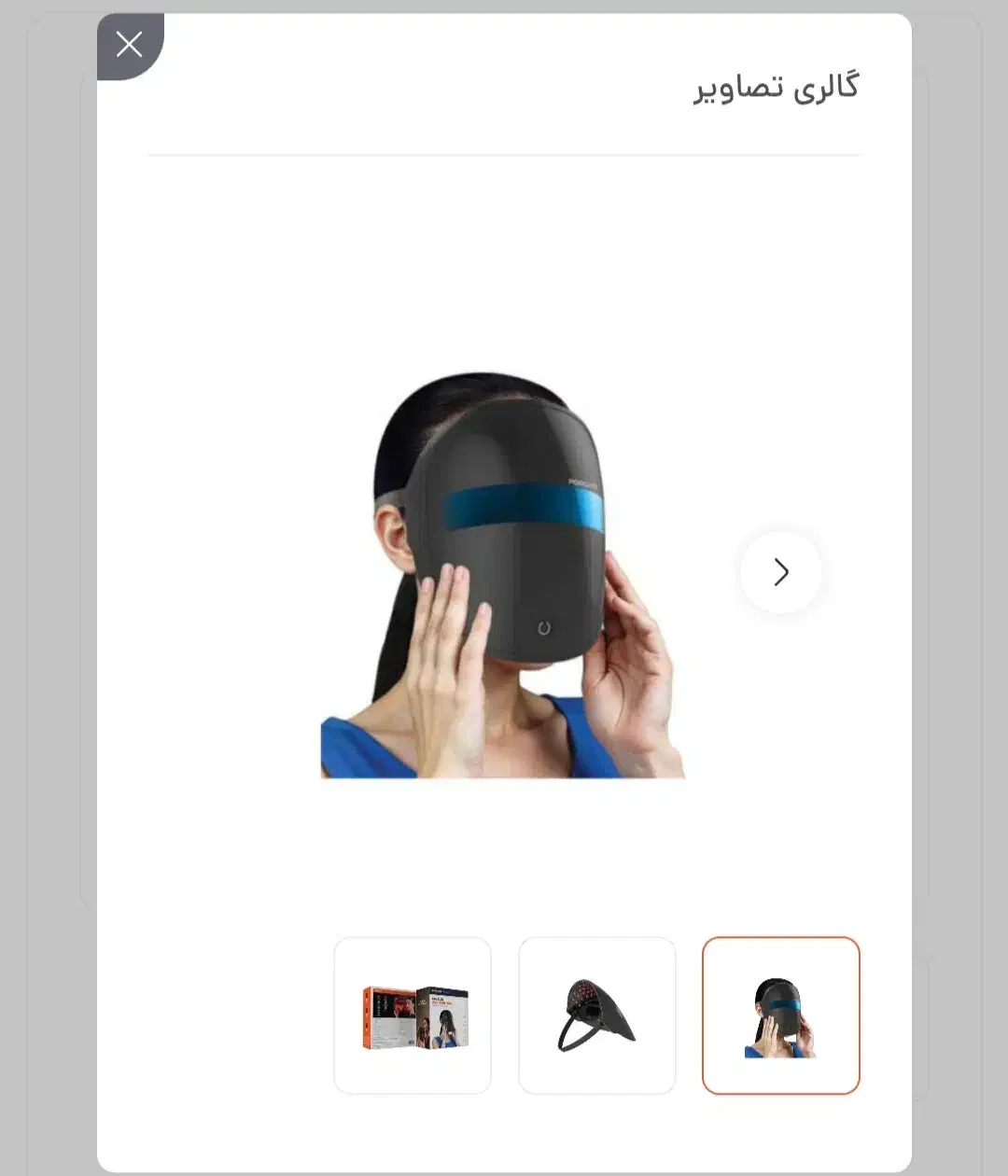Select the product box packaging thumbnail

413,1015
